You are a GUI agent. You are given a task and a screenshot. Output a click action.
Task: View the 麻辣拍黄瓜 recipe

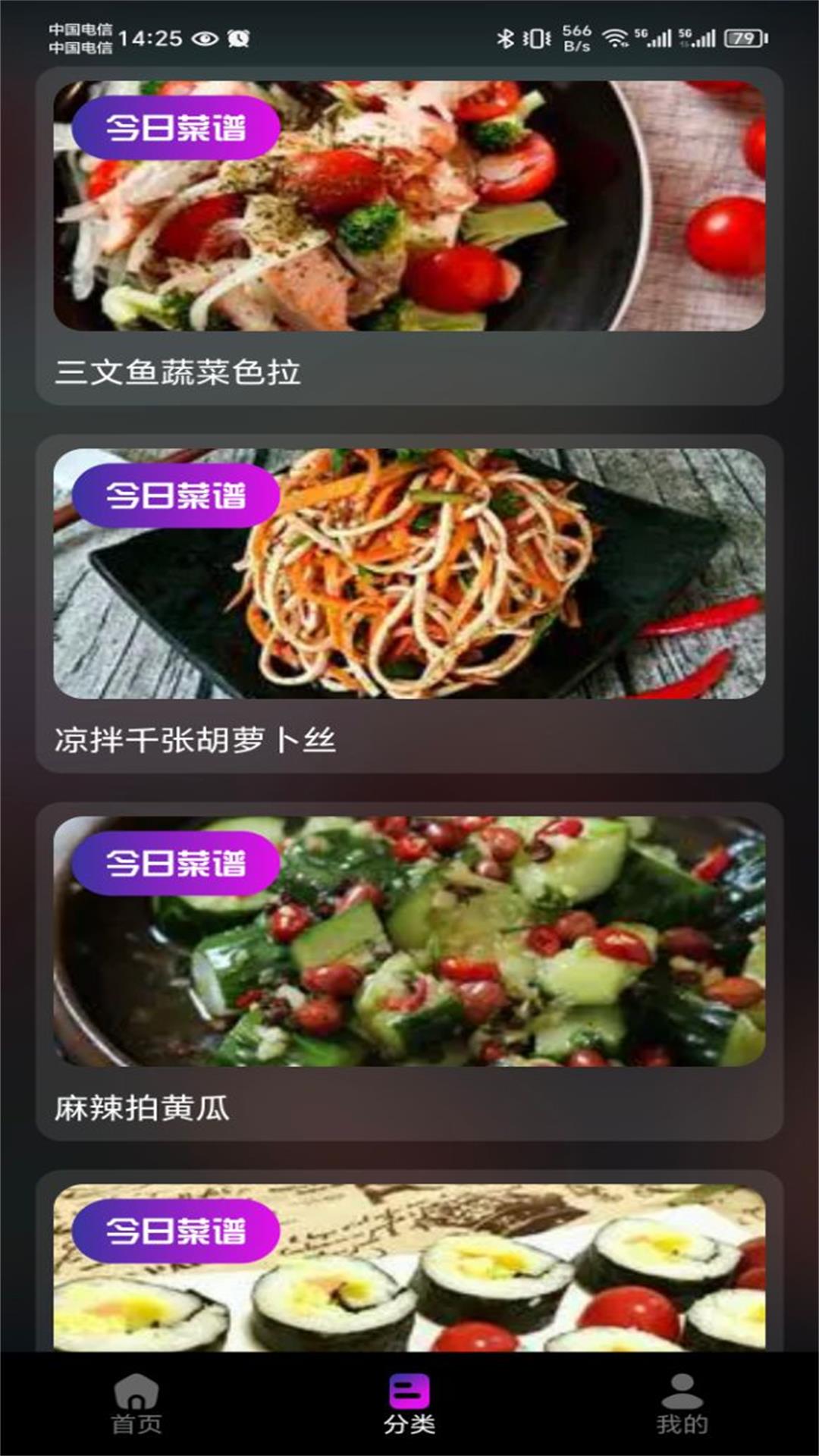point(409,971)
